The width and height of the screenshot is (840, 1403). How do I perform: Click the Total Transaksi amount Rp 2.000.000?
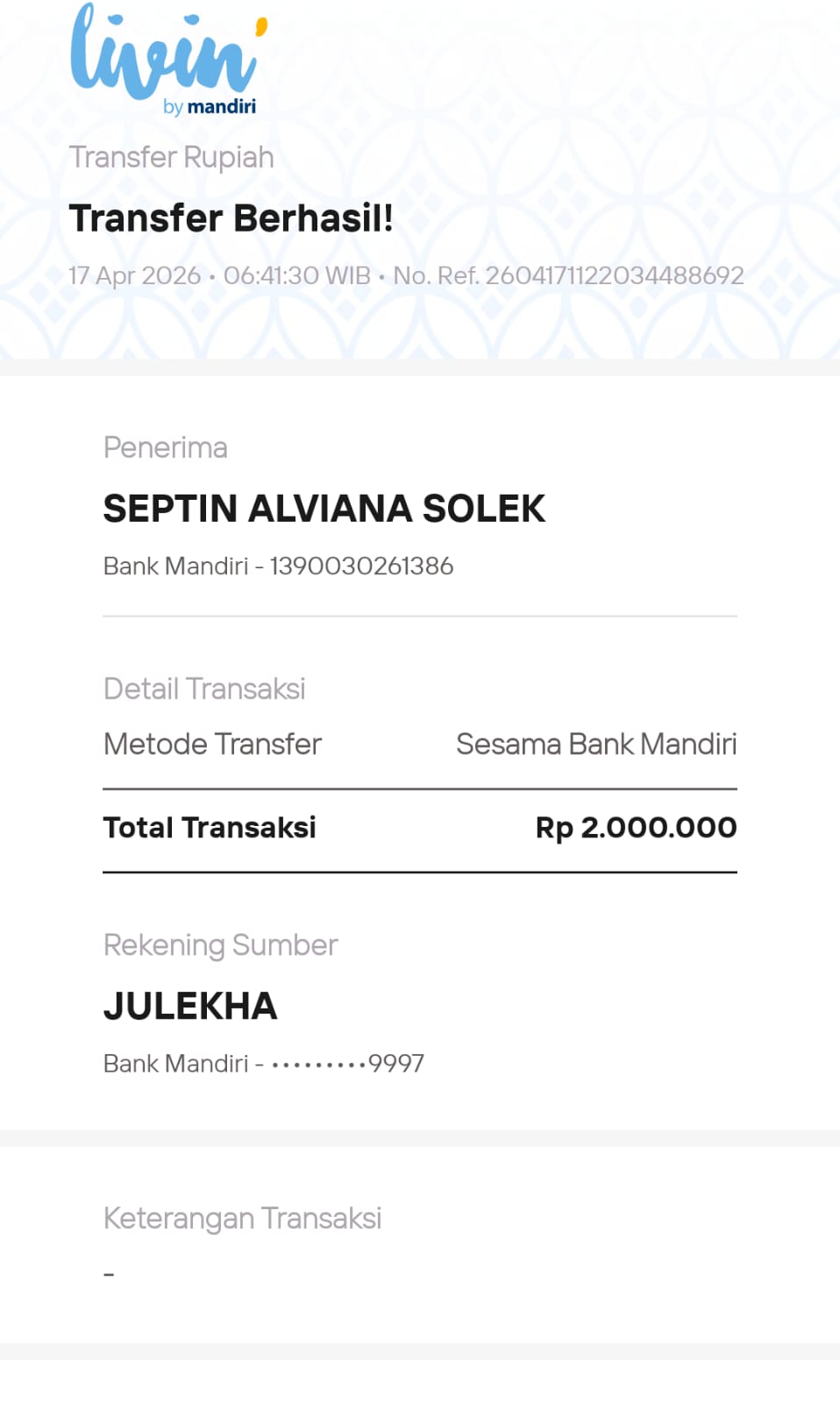pyautogui.click(x=637, y=827)
